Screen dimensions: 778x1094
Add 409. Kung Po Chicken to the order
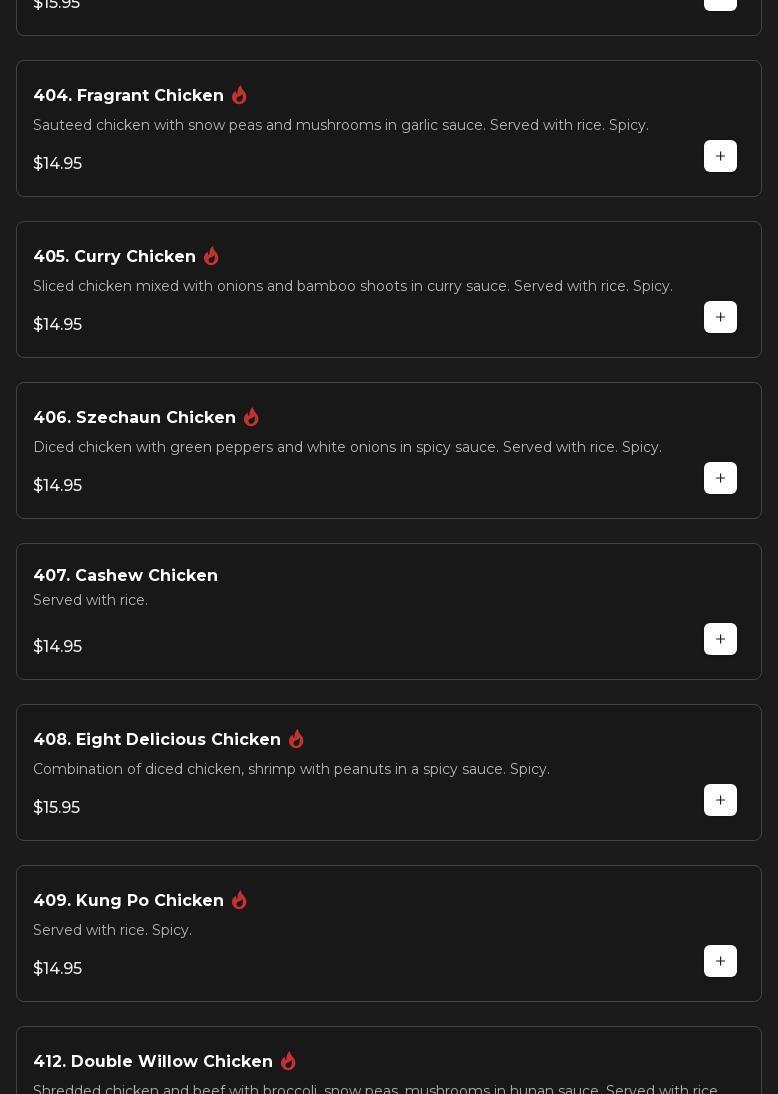point(720,961)
